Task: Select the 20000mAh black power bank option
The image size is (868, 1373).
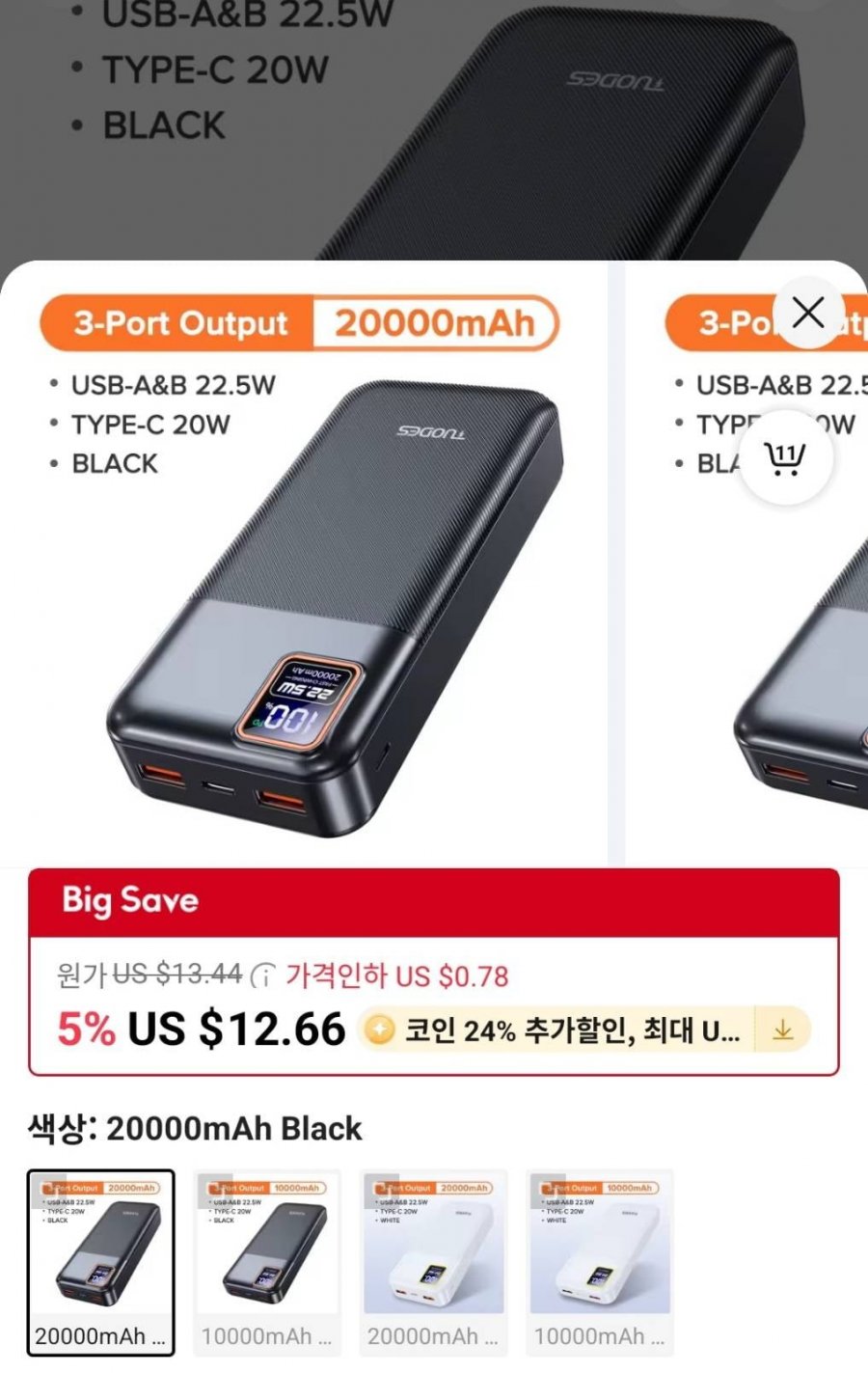Action: click(101, 1262)
